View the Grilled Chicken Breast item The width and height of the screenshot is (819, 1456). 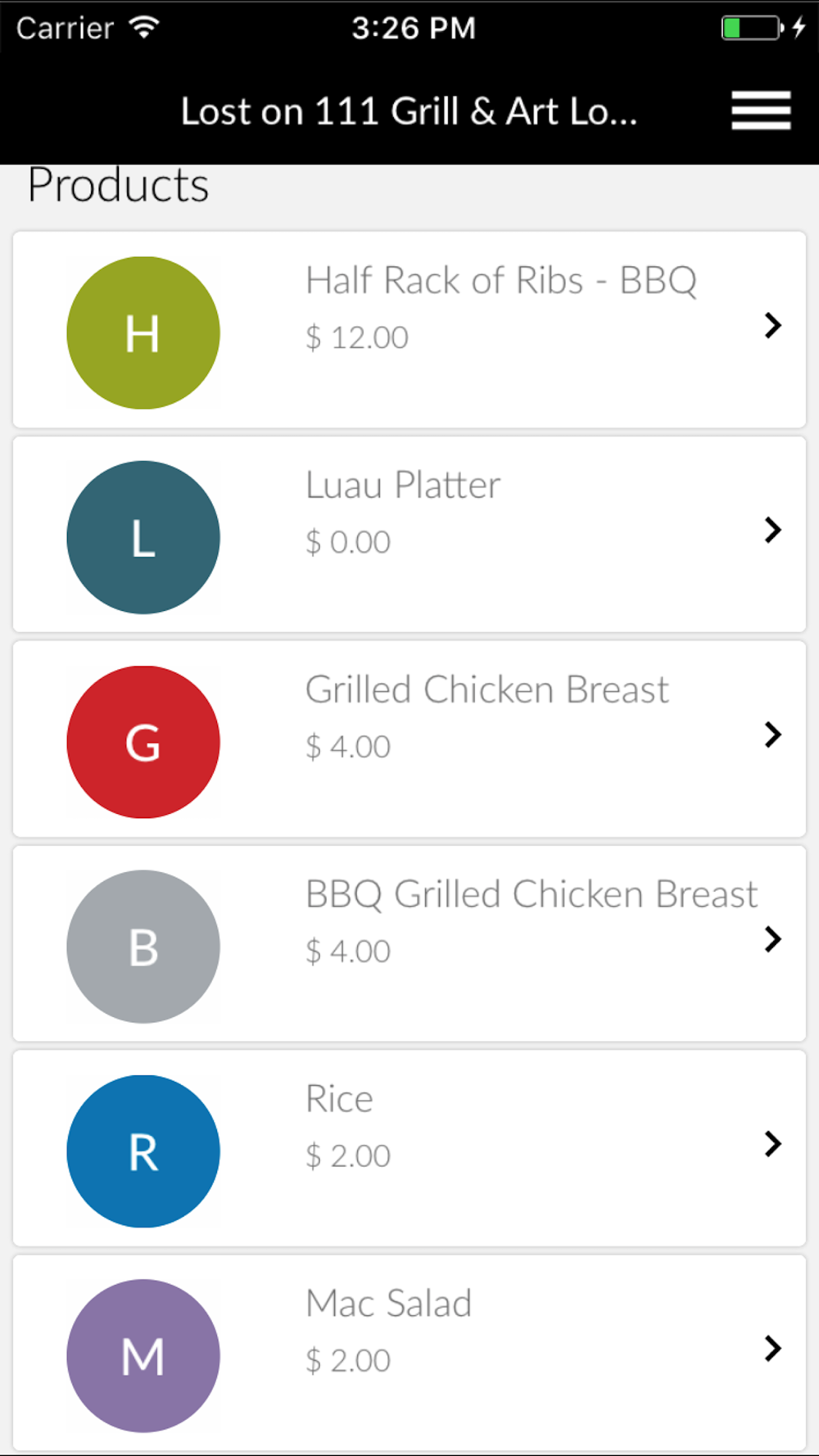tap(409, 739)
